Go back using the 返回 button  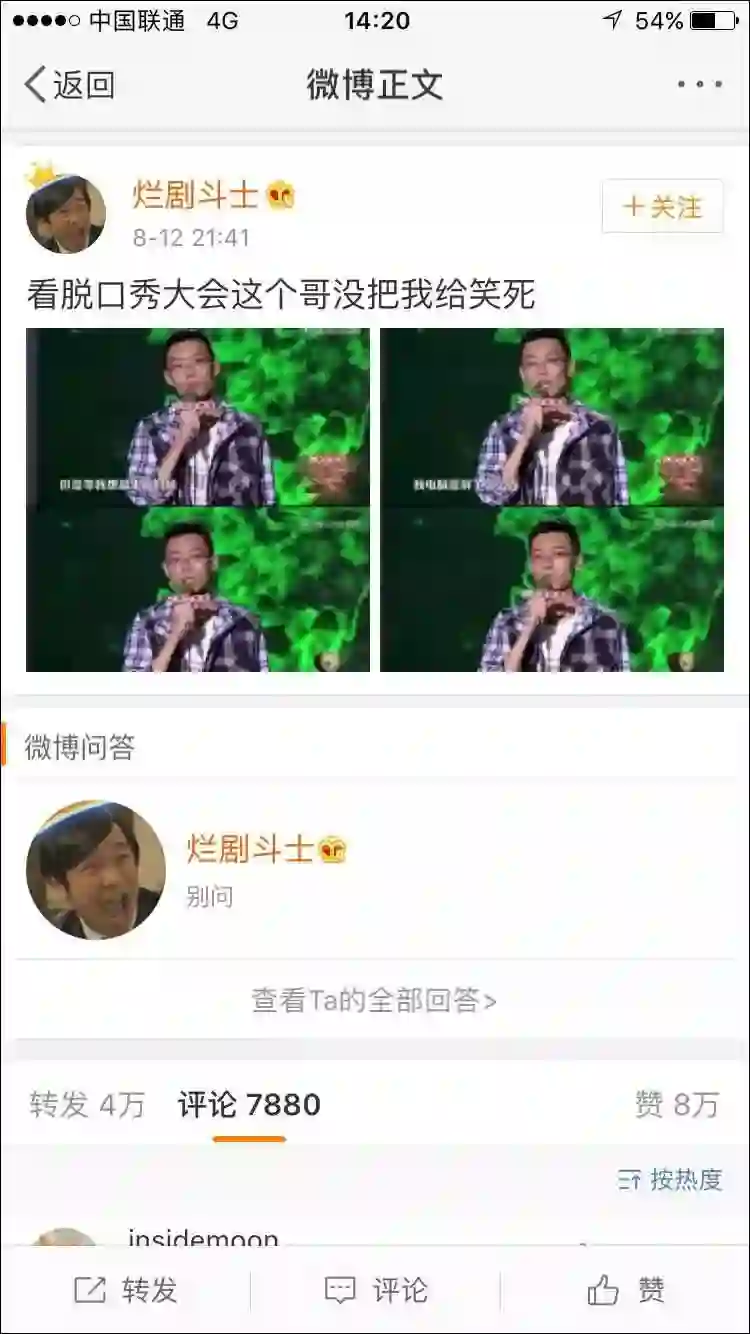click(x=70, y=85)
